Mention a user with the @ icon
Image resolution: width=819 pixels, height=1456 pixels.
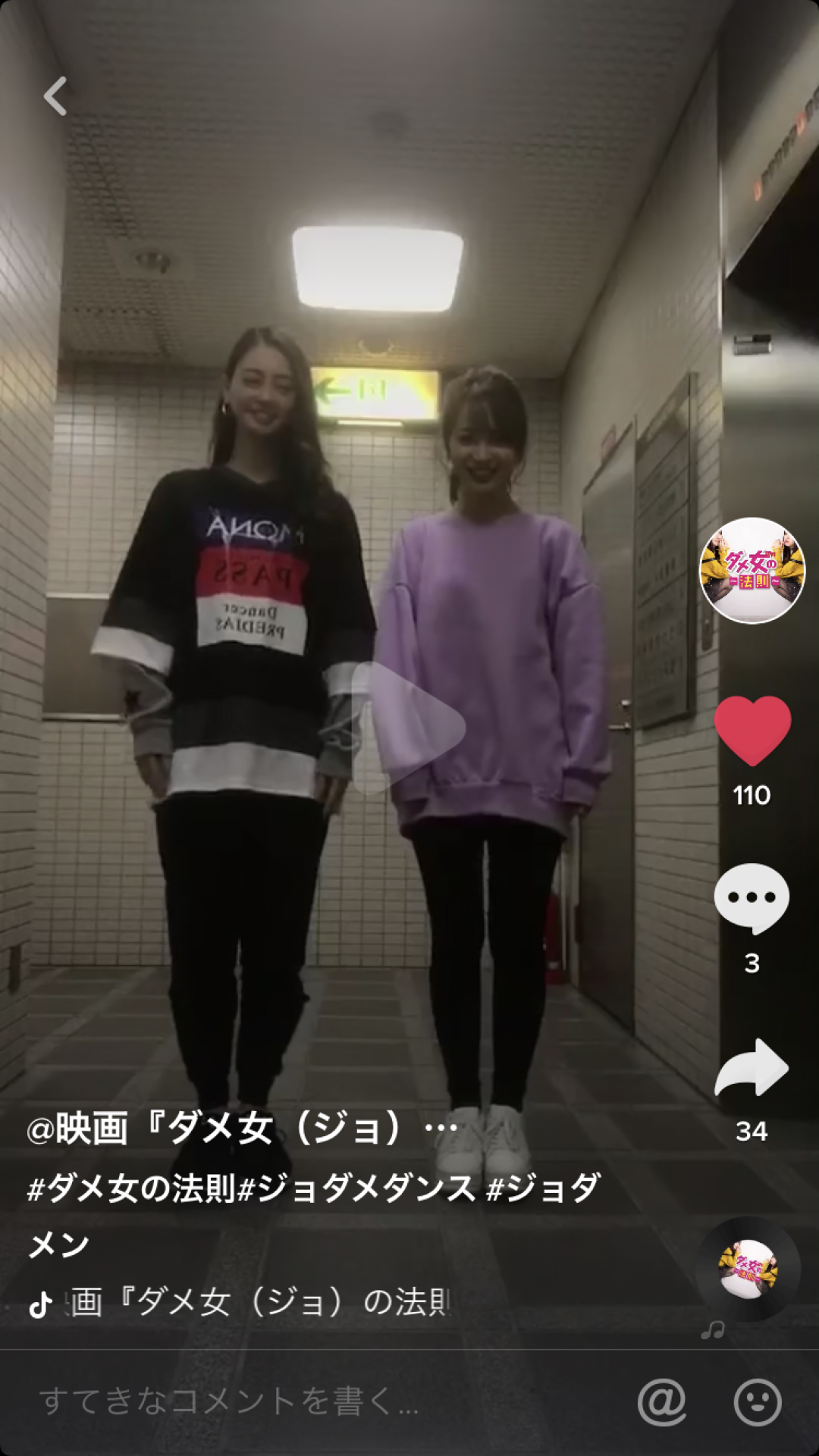pos(661,1401)
